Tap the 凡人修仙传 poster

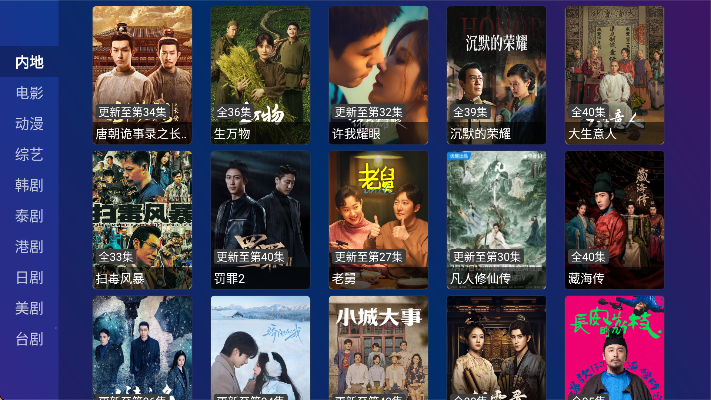496,220
